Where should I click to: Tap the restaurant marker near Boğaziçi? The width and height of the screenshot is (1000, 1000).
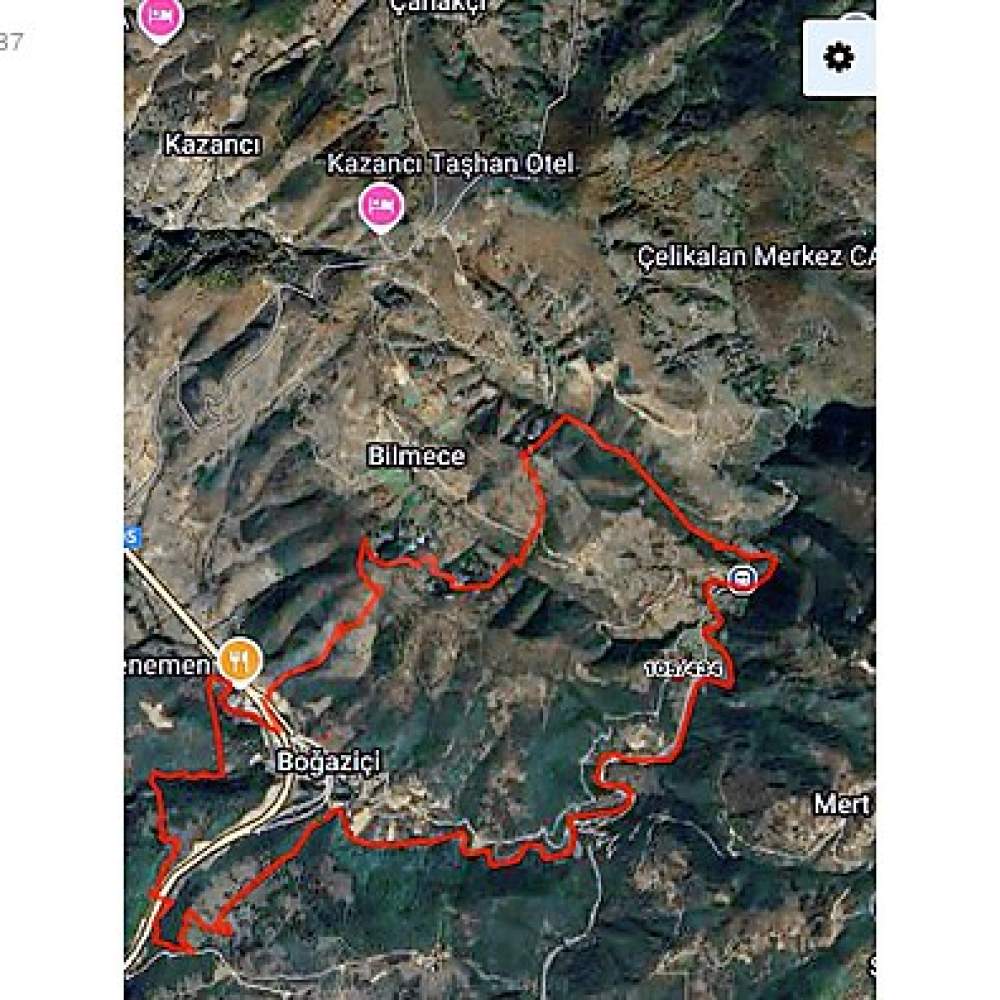pyautogui.click(x=240, y=659)
